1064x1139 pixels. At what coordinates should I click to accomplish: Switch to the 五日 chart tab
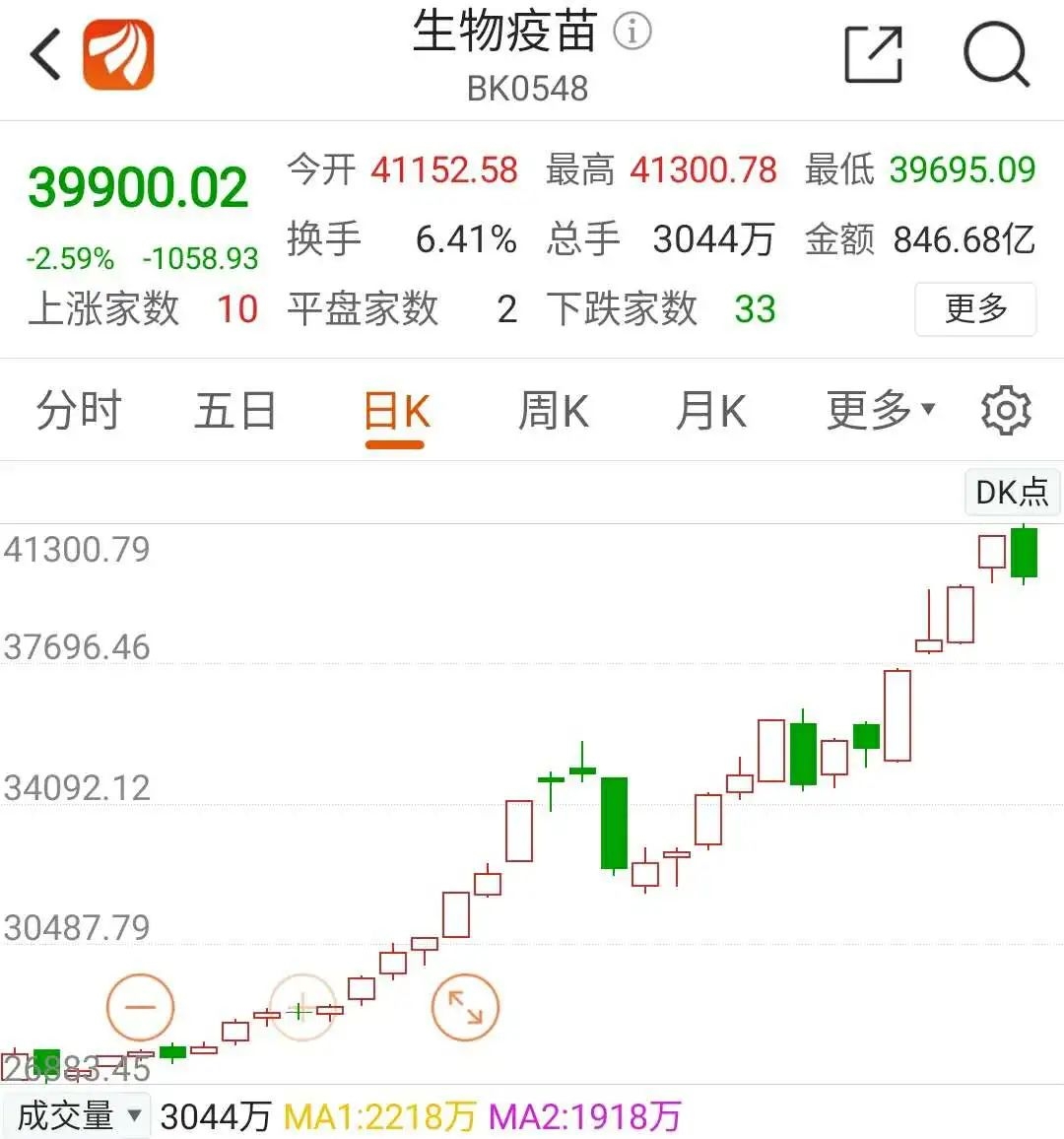[234, 412]
